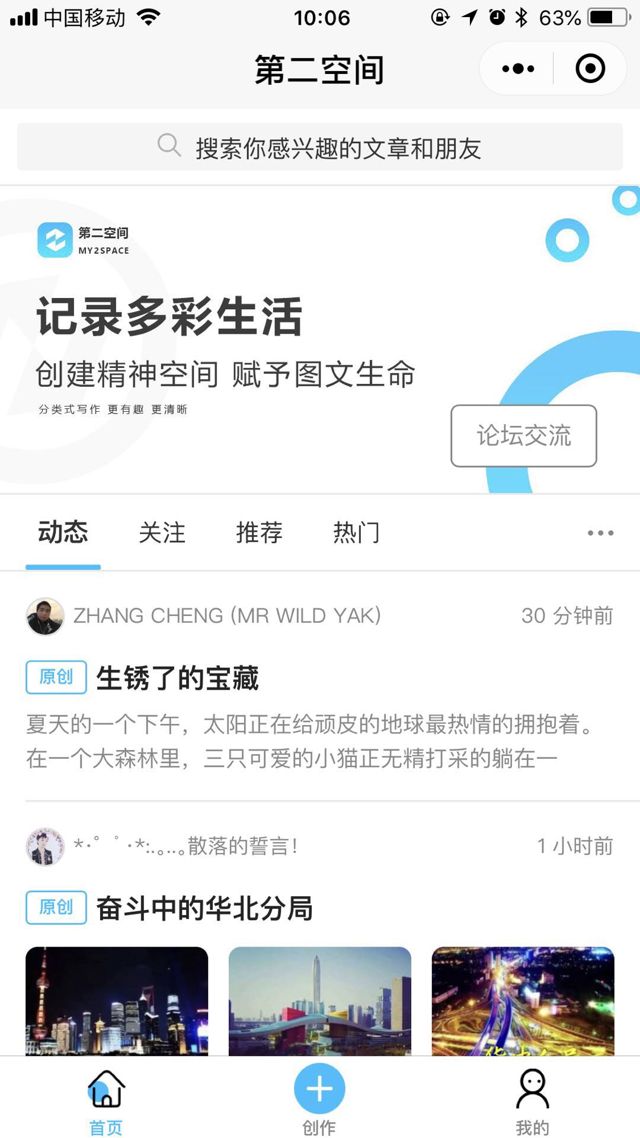Open the post 生锈了的宝藏
Screen dimensions: 640x1138
click(x=178, y=679)
